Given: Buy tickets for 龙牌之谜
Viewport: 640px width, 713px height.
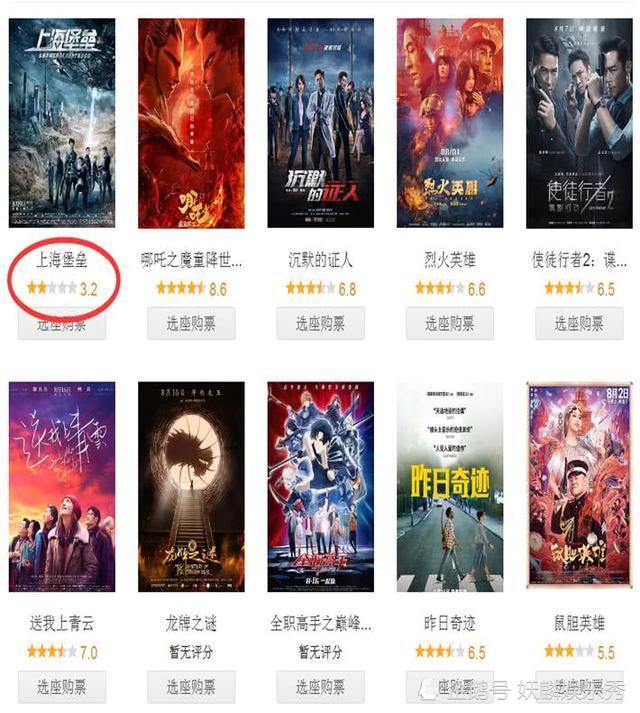Looking at the screenshot, I should click(x=191, y=687).
